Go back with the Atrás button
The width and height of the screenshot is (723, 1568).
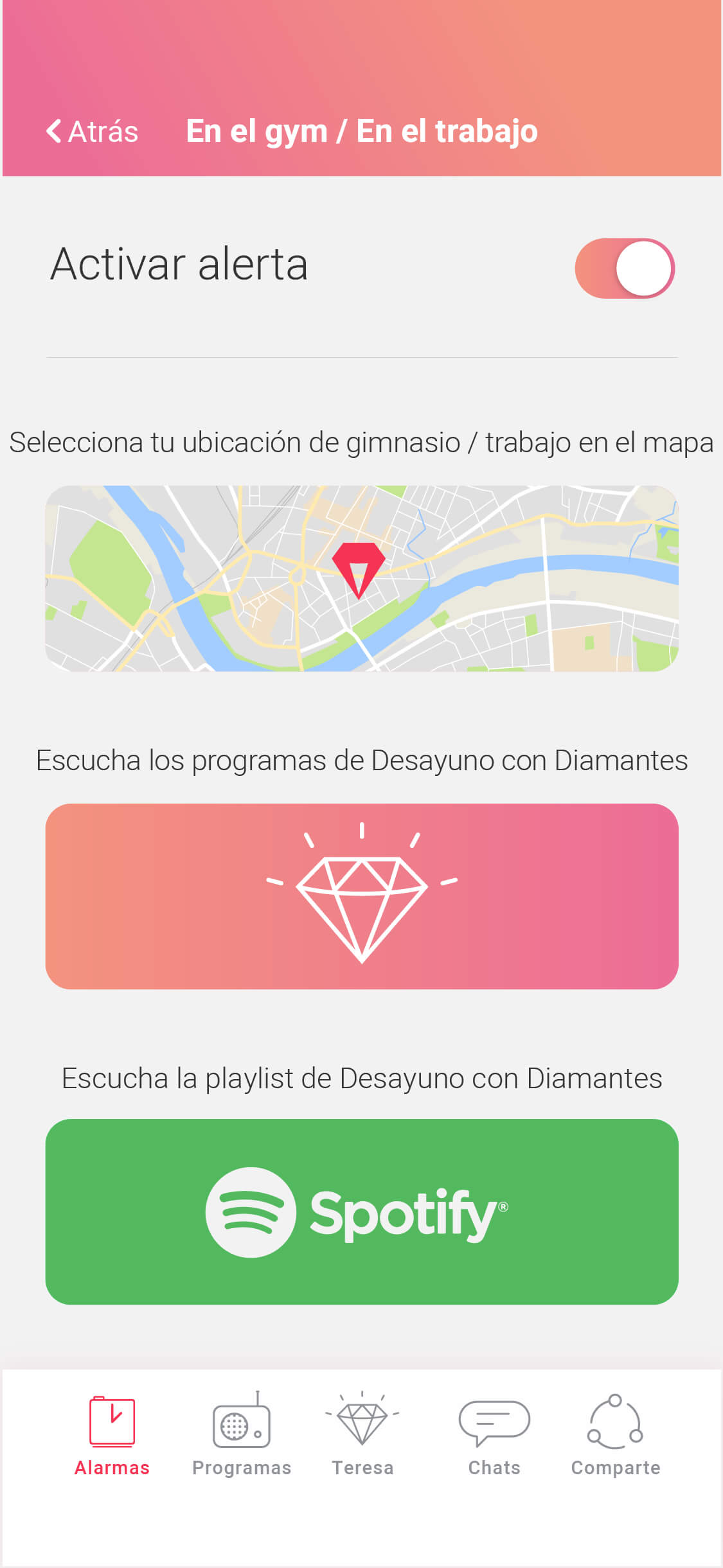coord(92,132)
